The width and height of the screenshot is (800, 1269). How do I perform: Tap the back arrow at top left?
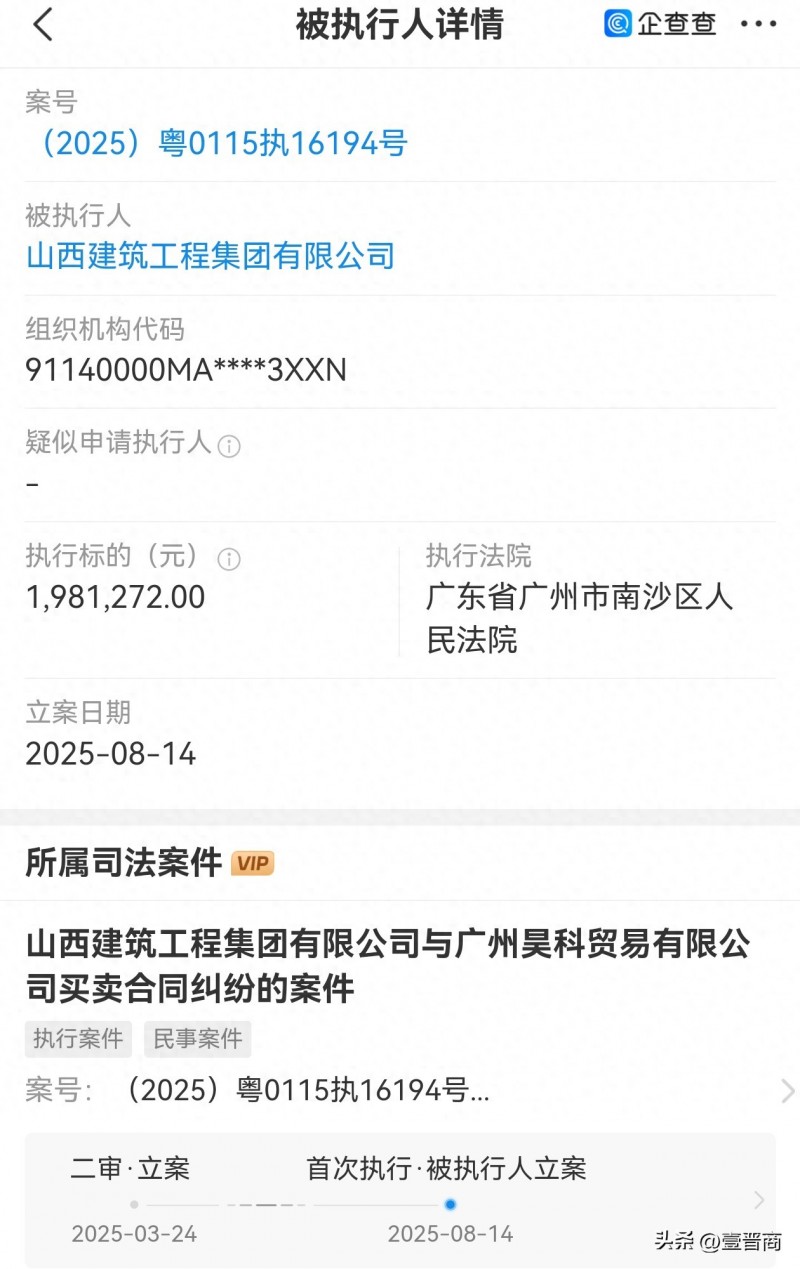40,24
